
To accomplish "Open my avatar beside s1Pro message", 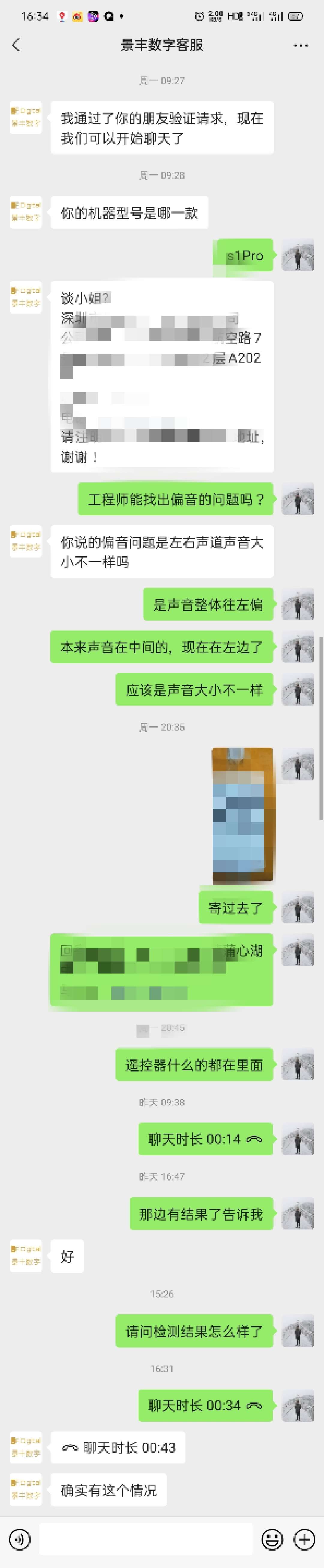I will (298, 255).
